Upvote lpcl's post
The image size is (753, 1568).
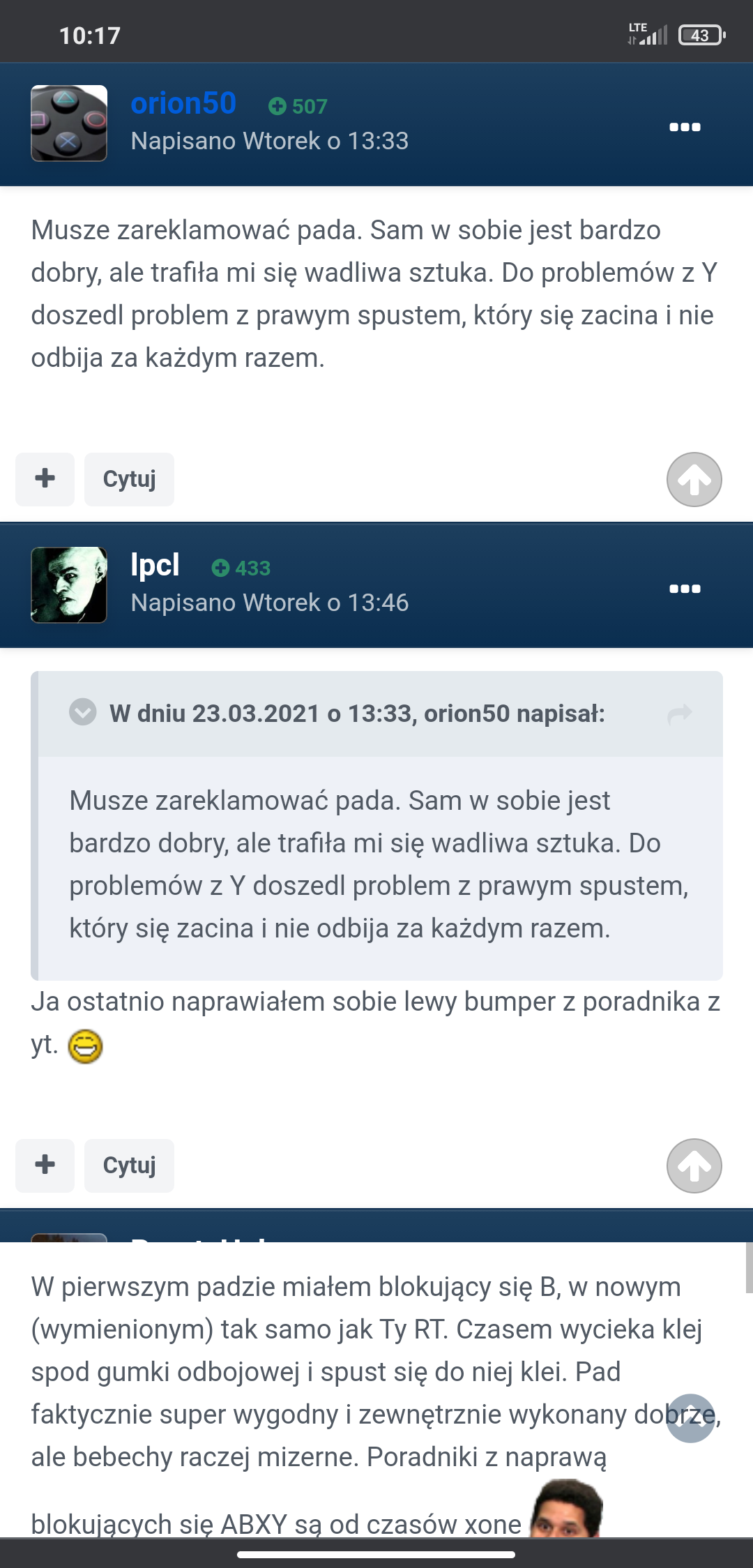pos(694,1166)
